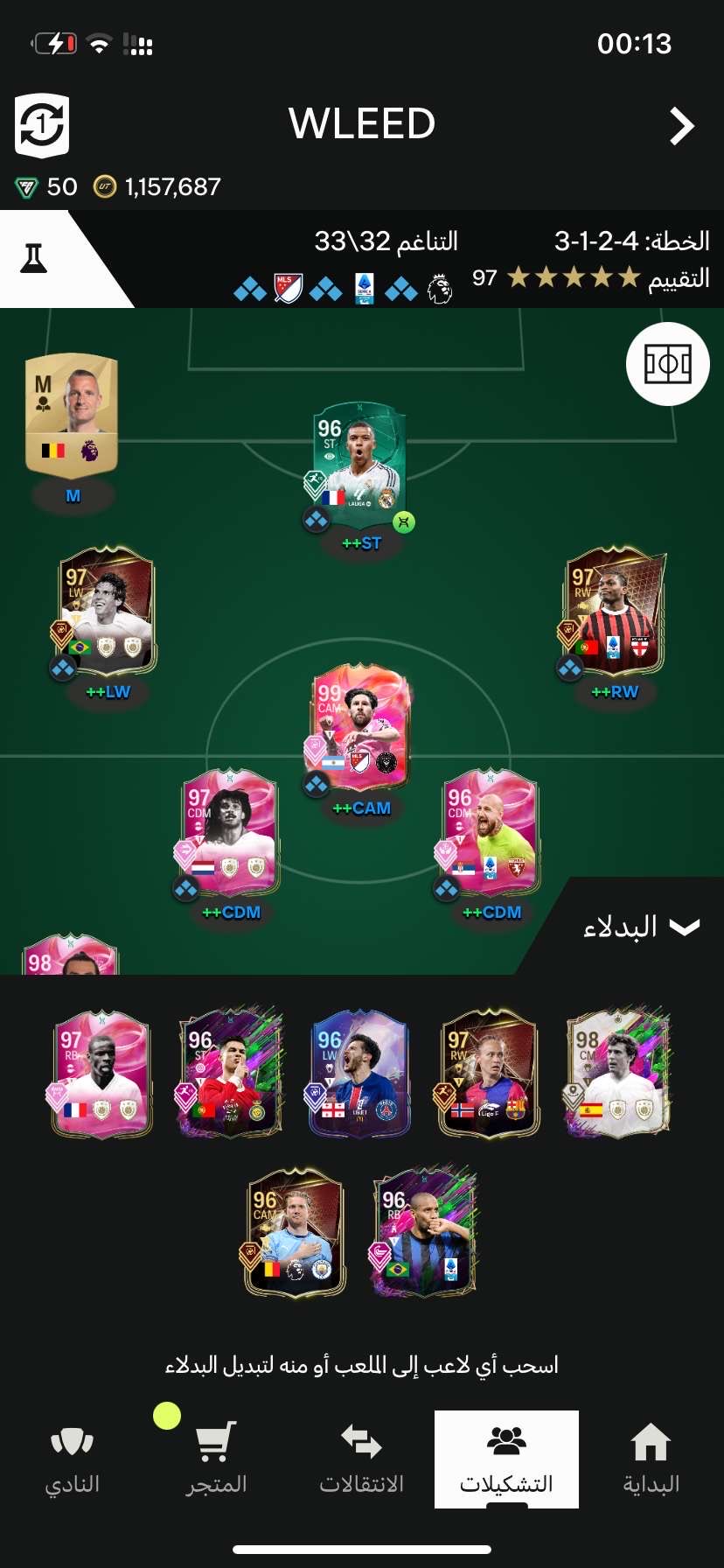Switch to the الانتقالات transfers tab
The image size is (724, 1568).
pos(361,1459)
